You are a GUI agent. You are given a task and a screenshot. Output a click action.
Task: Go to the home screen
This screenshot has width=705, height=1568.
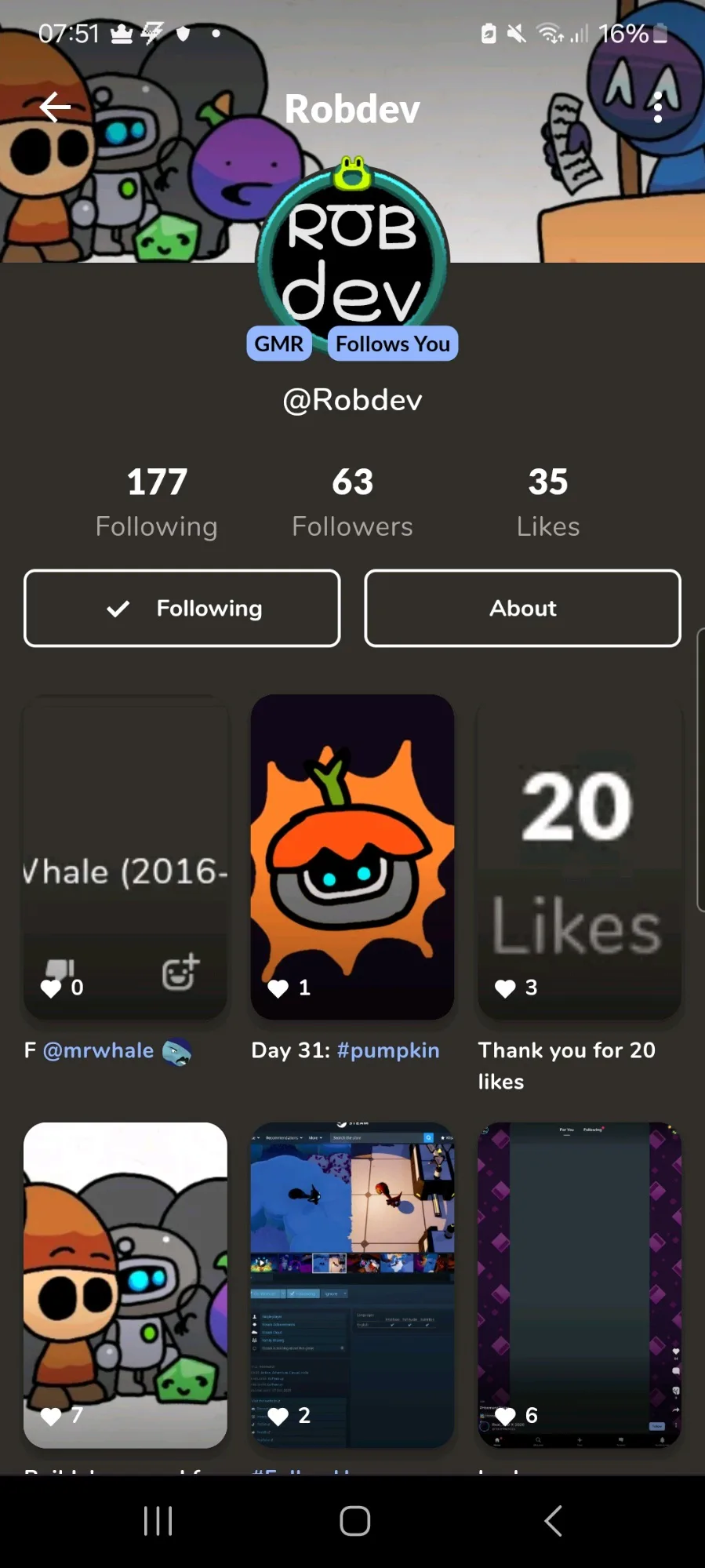click(354, 1521)
